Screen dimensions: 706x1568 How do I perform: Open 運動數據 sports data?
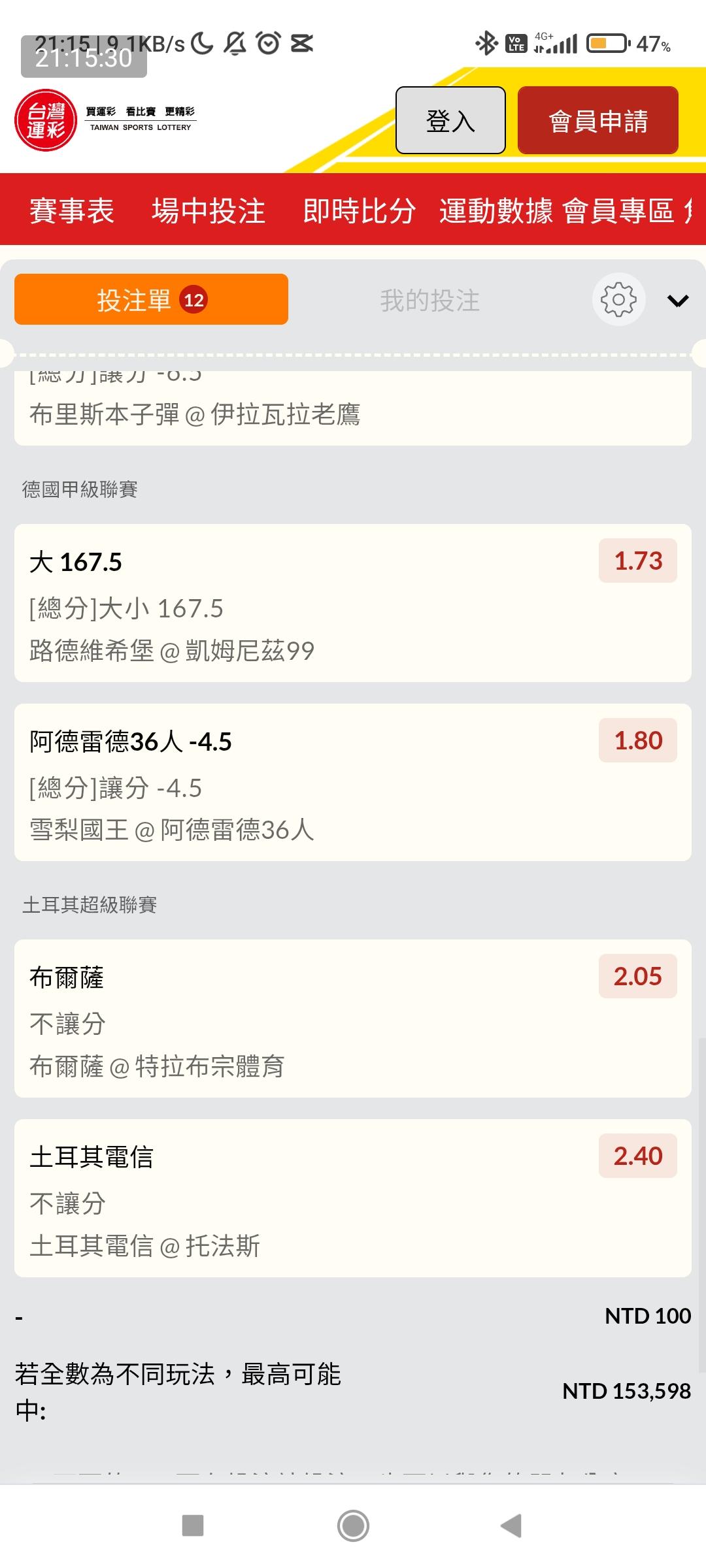tap(496, 211)
